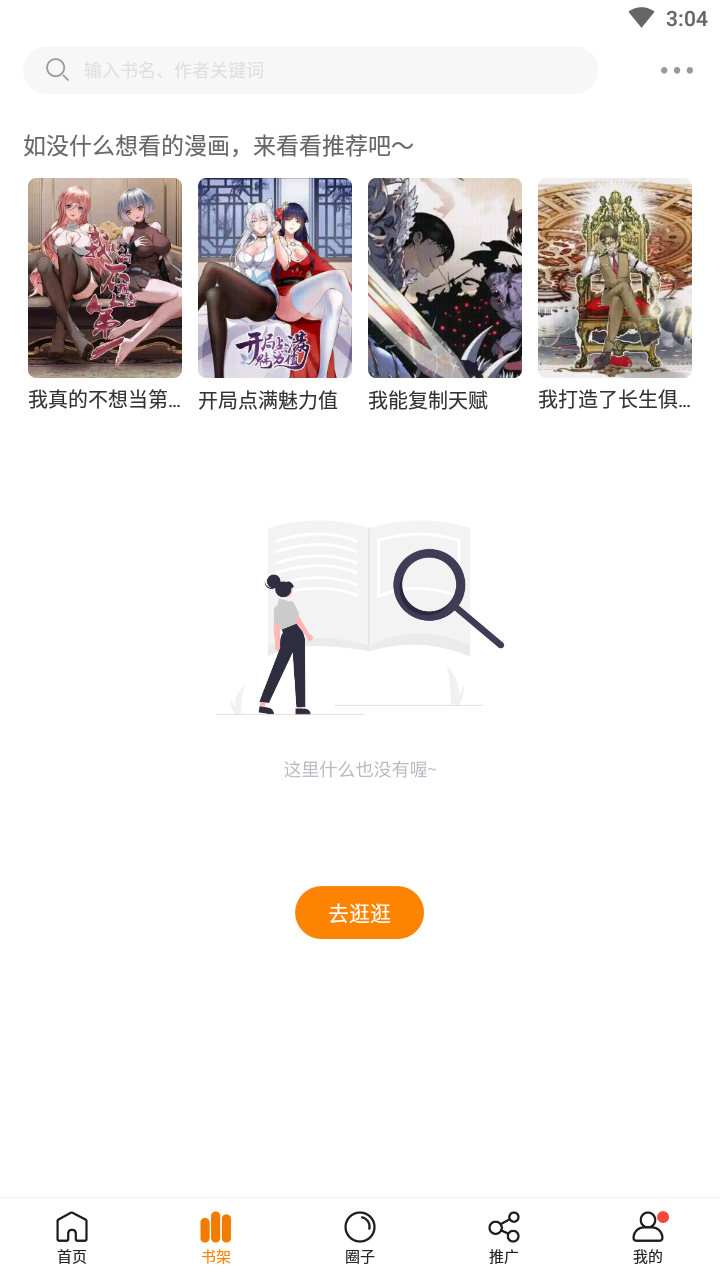Click the search input field
The image size is (720, 1280).
310,69
